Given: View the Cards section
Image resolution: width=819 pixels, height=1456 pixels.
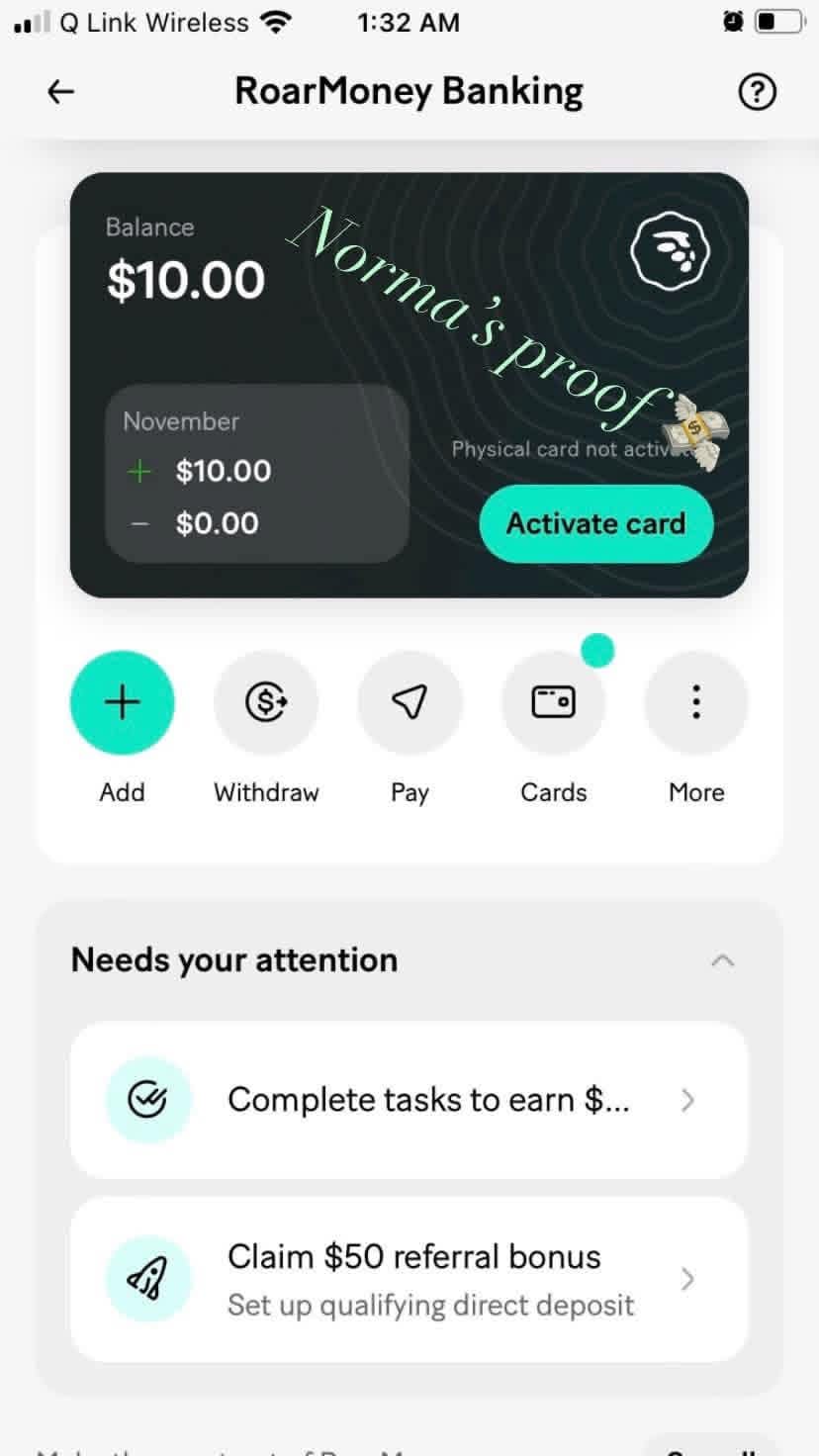Looking at the screenshot, I should (x=553, y=702).
